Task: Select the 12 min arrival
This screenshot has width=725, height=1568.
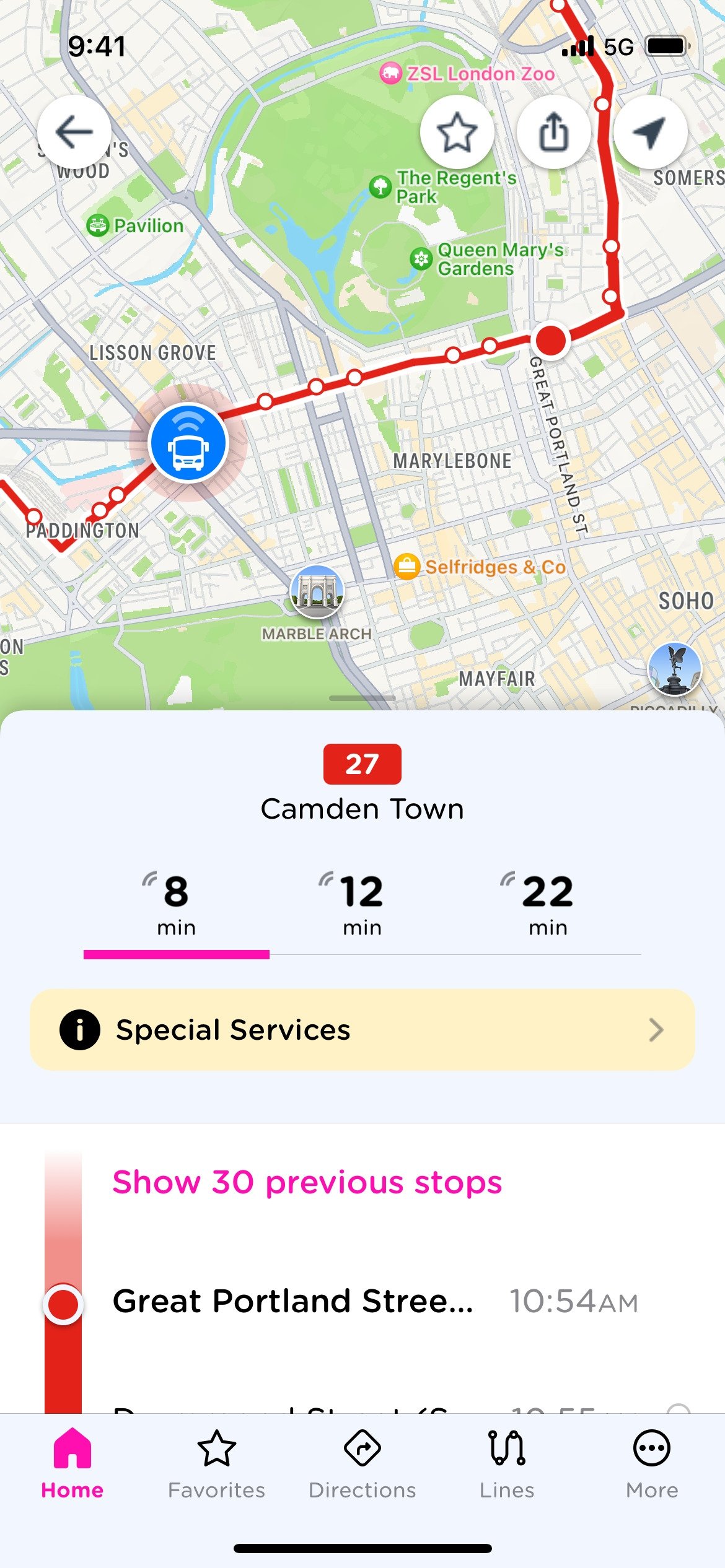Action: [x=362, y=907]
